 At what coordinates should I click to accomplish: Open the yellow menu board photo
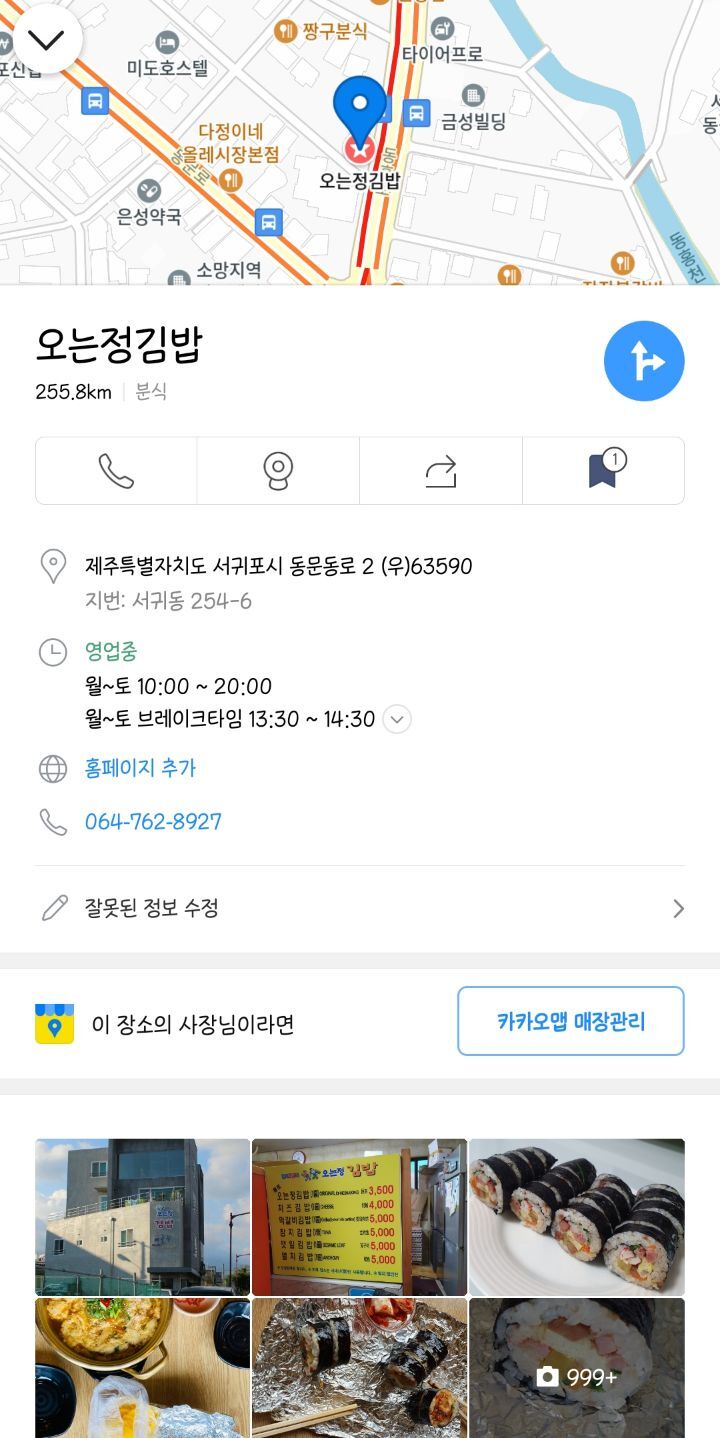(359, 1216)
